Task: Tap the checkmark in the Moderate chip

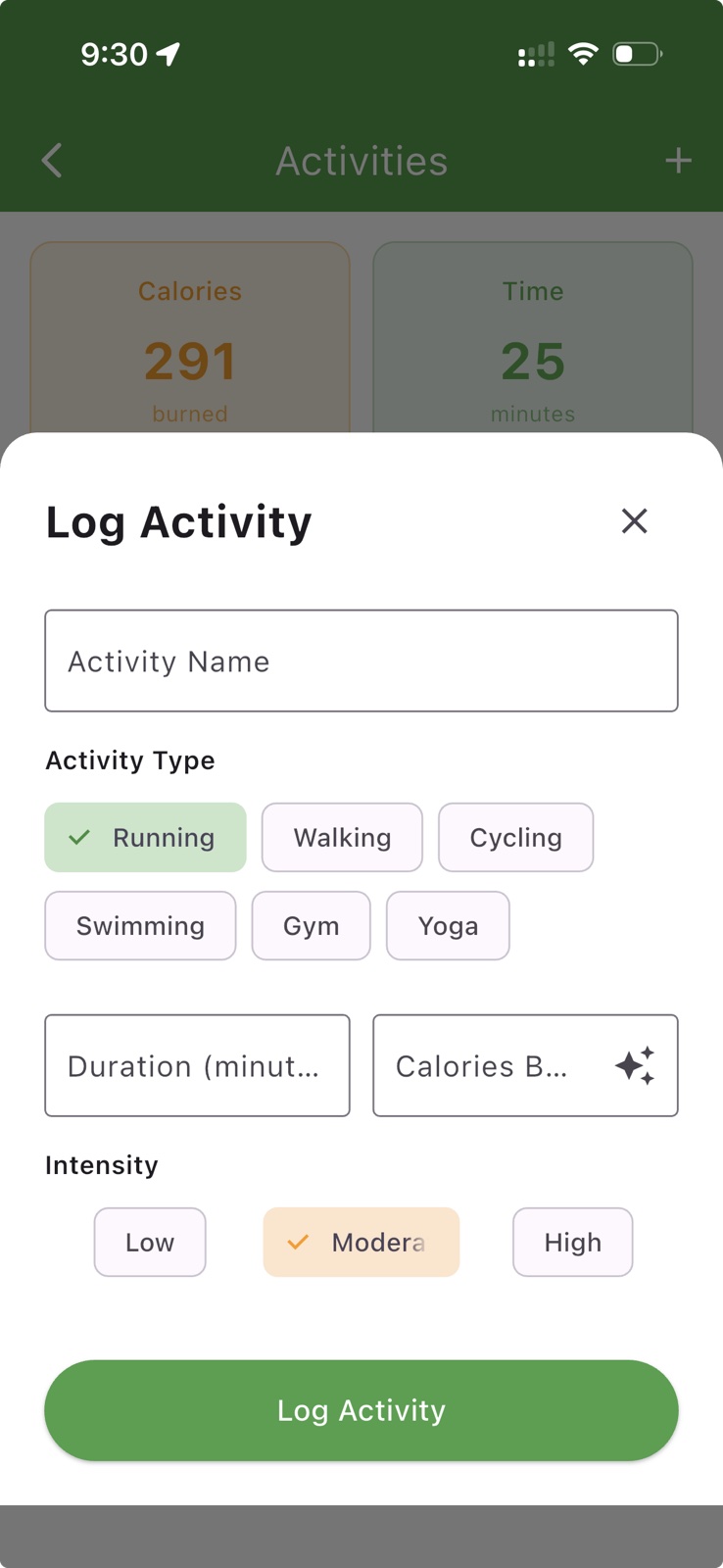Action: (x=299, y=1242)
